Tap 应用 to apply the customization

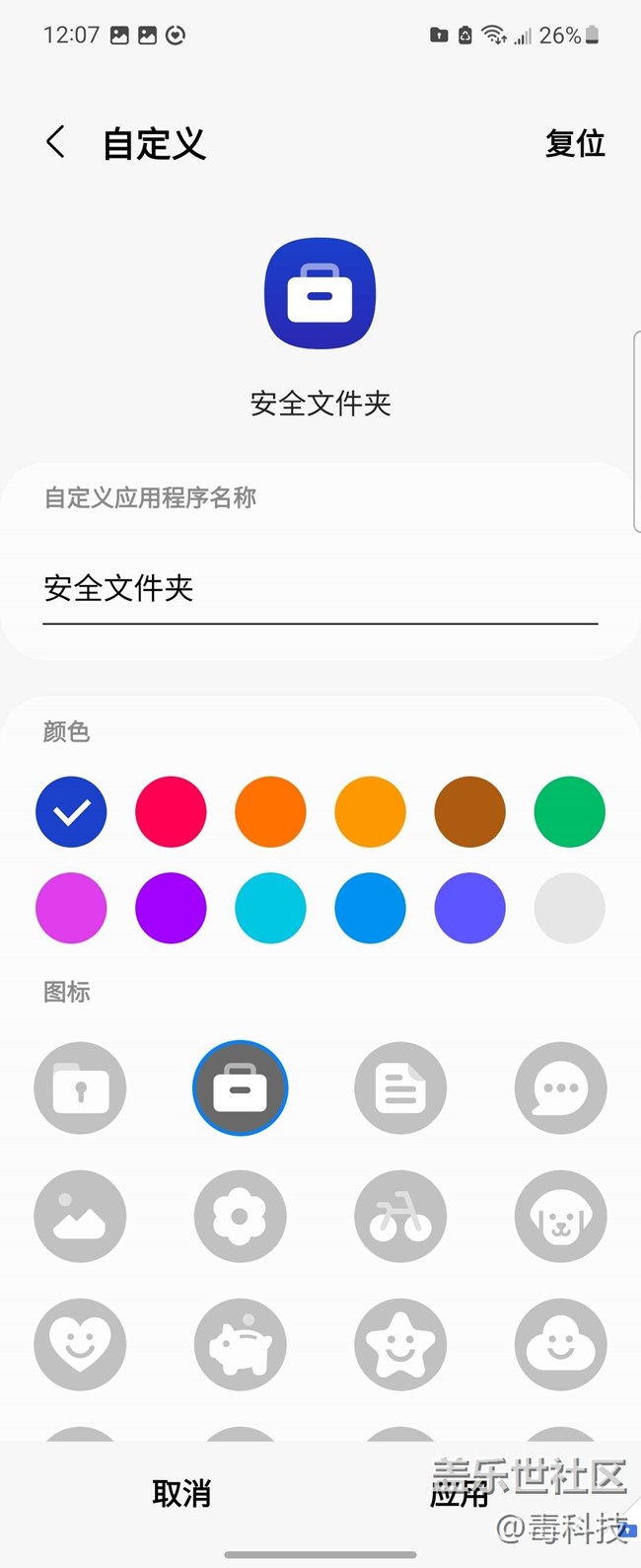coord(460,1493)
